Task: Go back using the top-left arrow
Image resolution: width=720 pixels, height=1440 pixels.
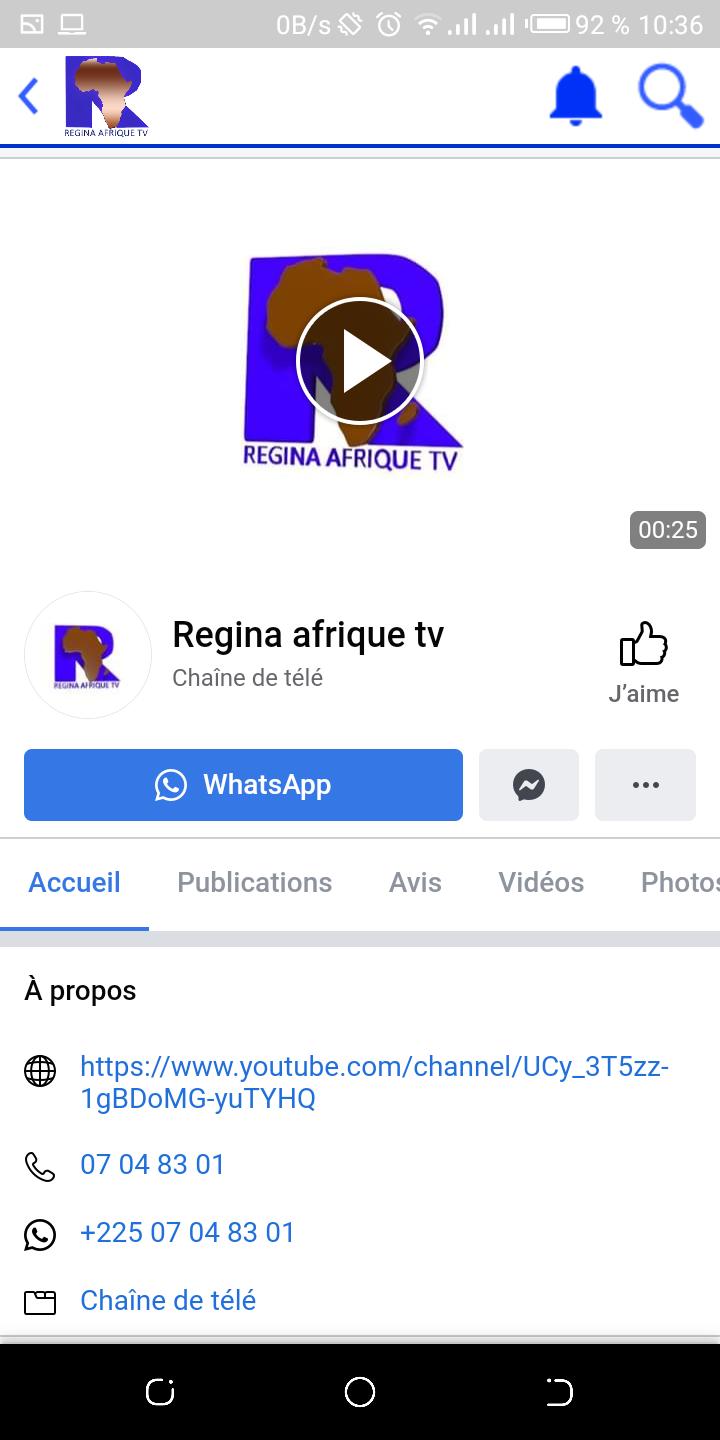Action: tap(29, 97)
